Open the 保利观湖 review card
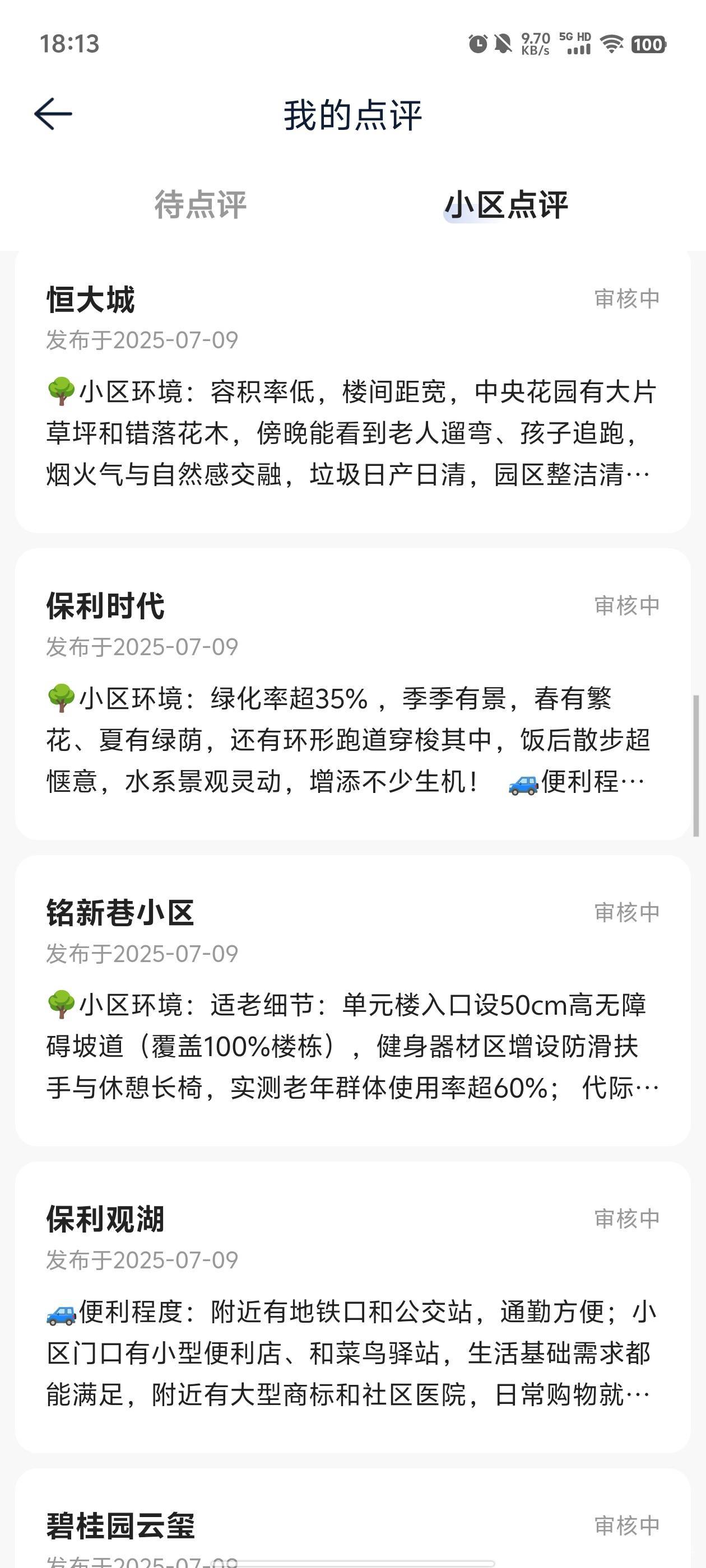Screen dimensions: 706x1568 352,1308
